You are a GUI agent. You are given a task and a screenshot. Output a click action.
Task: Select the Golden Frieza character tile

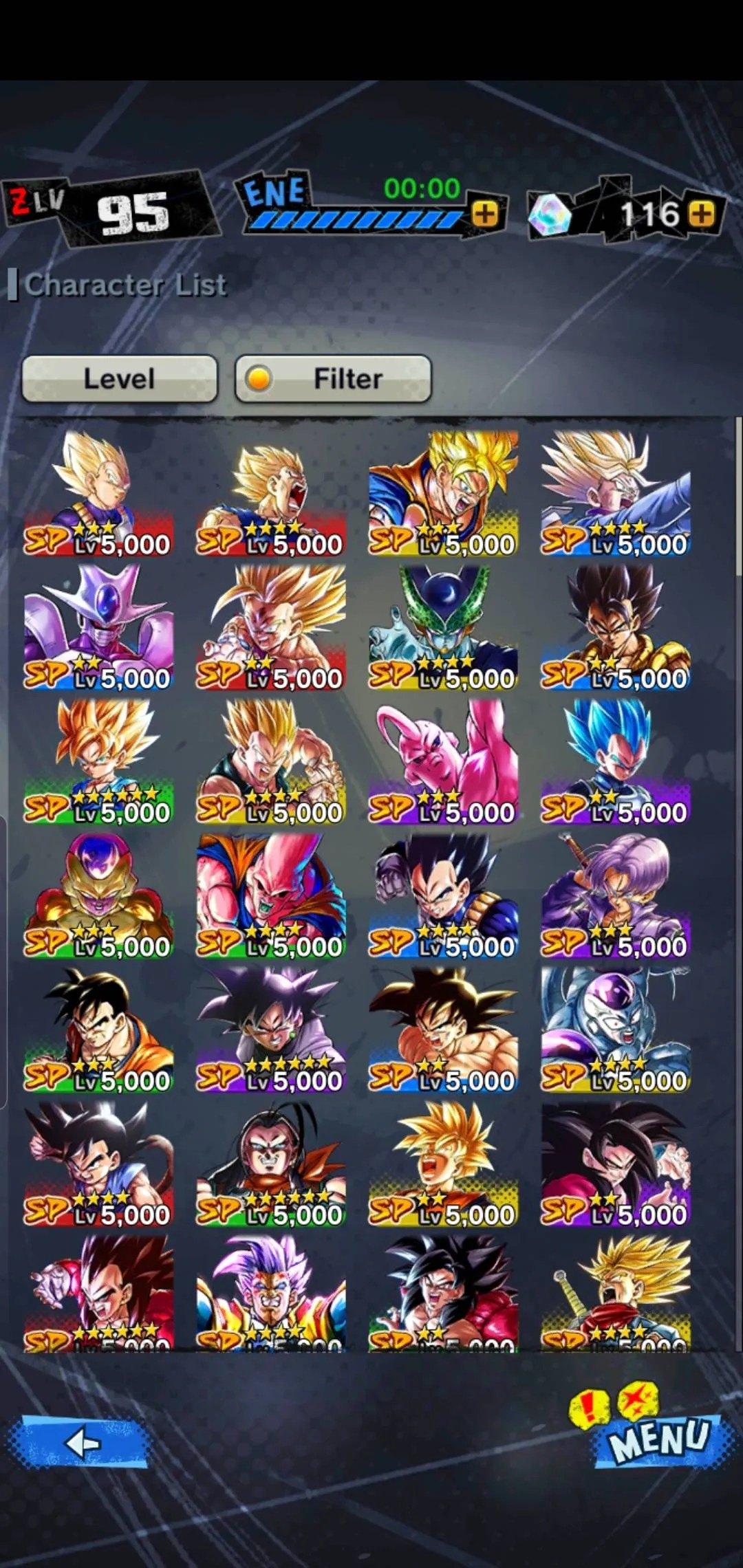click(98, 895)
